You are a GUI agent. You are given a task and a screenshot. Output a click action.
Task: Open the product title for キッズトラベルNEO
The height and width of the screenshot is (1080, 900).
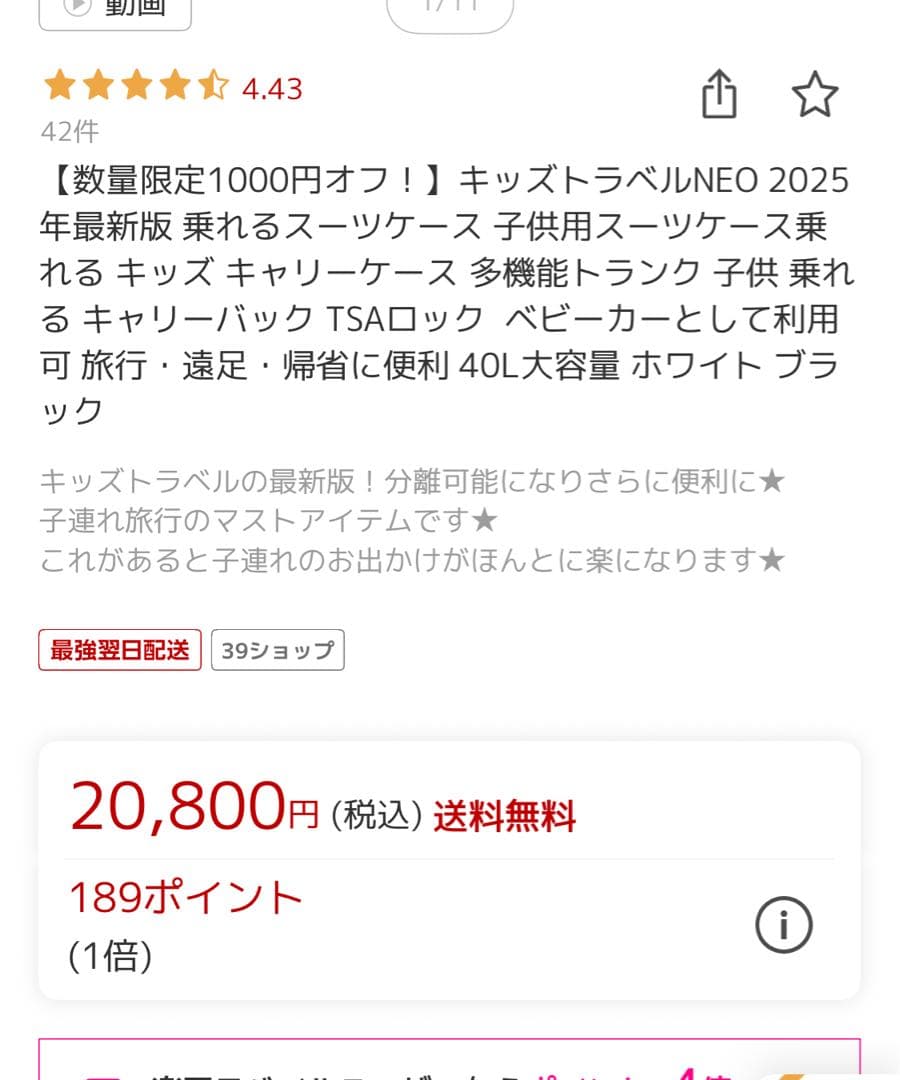pyautogui.click(x=448, y=290)
